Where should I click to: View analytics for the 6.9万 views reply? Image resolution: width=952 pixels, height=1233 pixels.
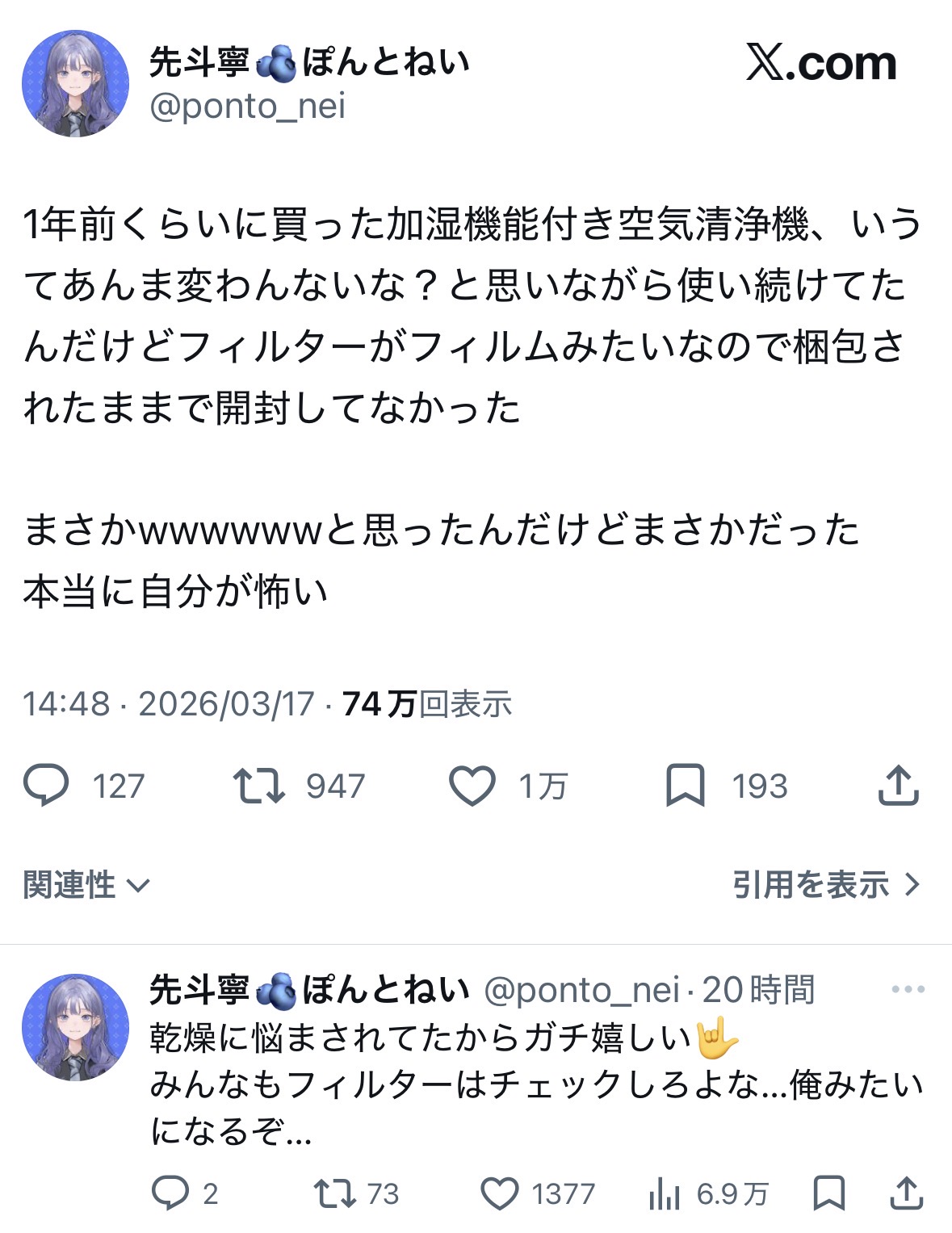pyautogui.click(x=665, y=1193)
